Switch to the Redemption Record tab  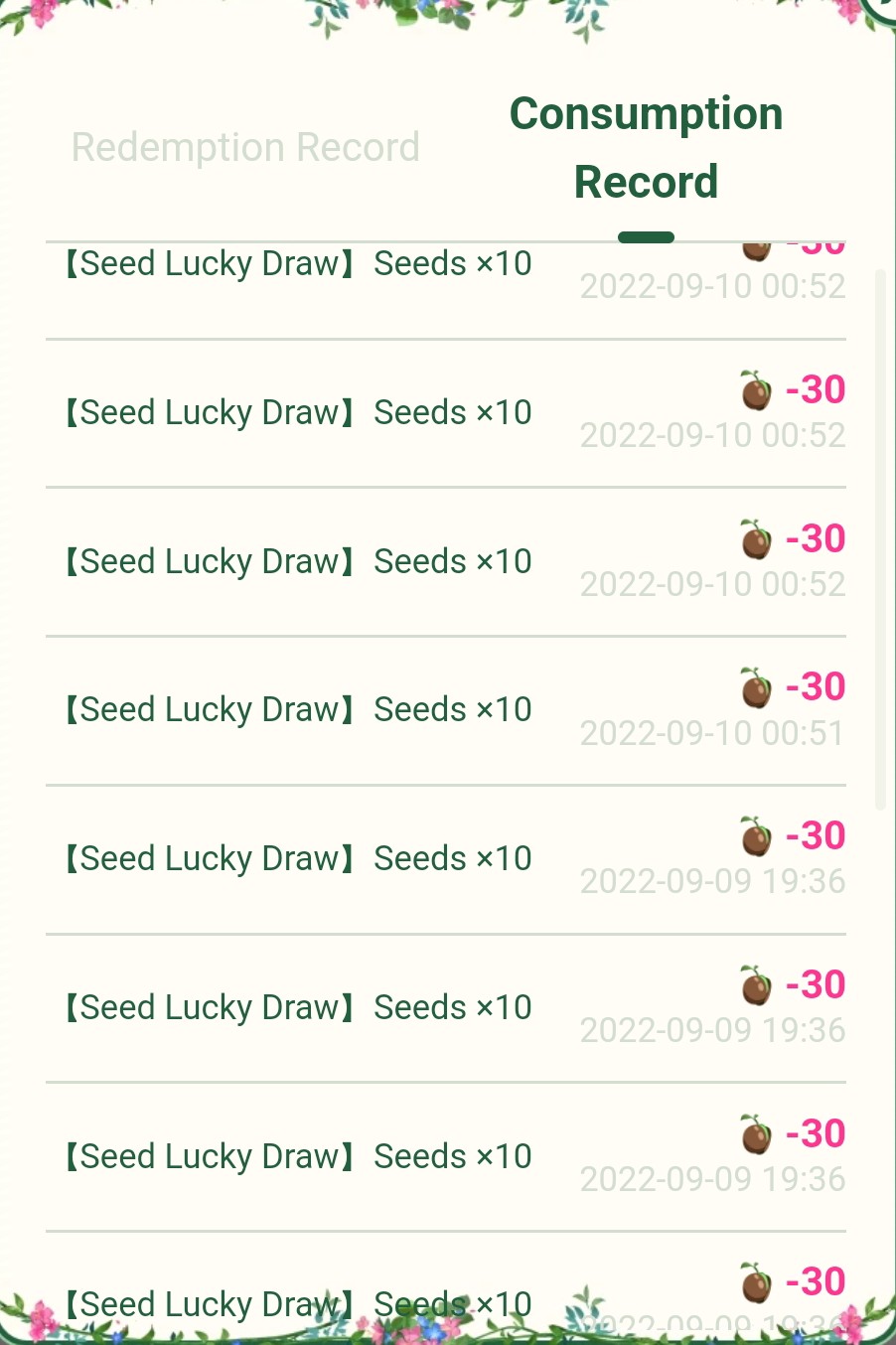pos(245,148)
